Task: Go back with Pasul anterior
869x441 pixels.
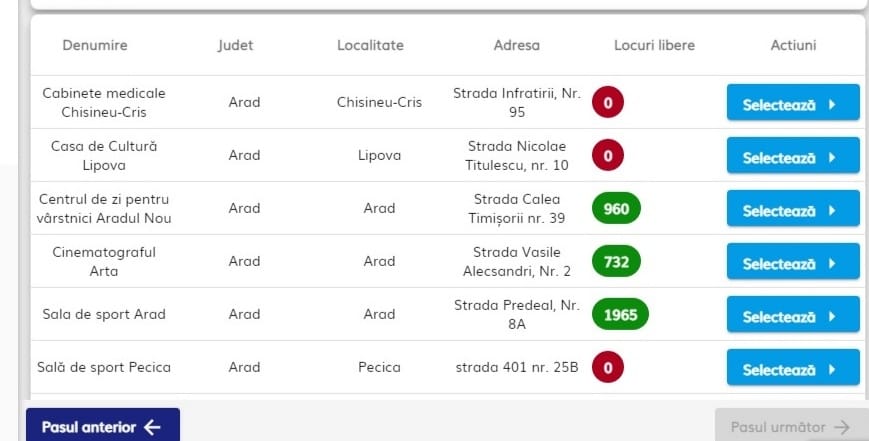Action: click(x=102, y=426)
